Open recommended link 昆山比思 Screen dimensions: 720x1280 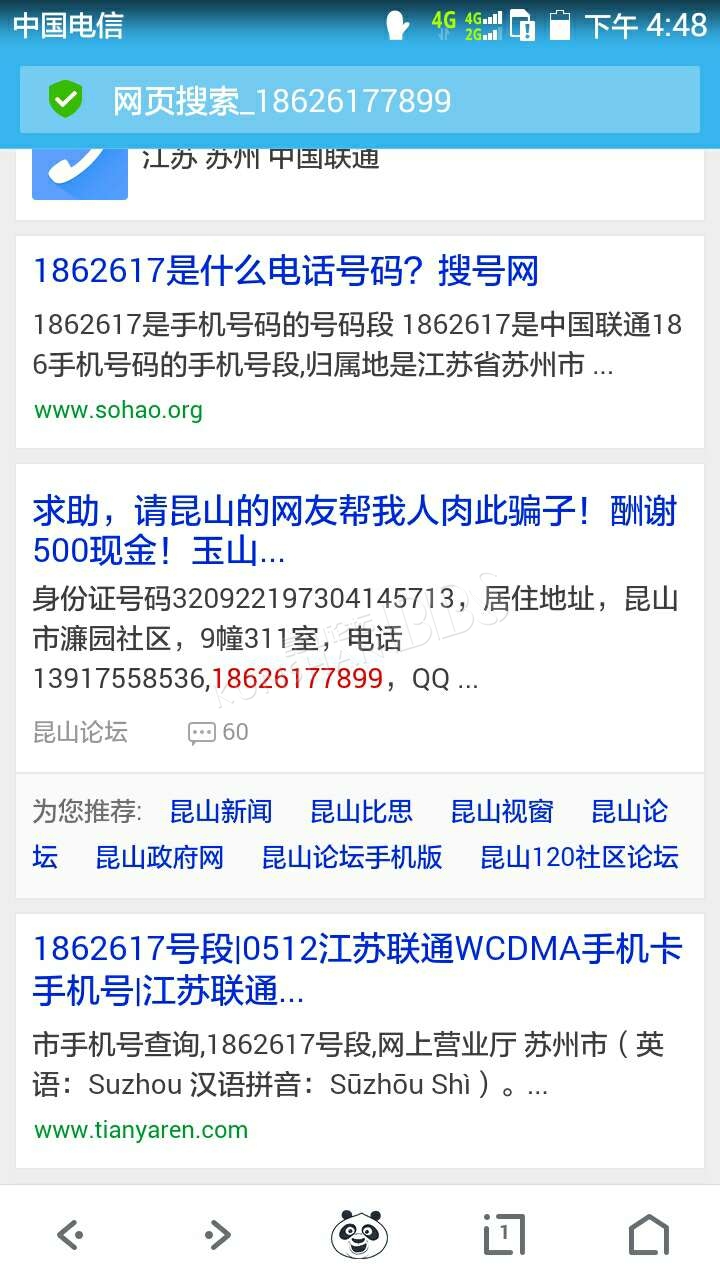[361, 811]
